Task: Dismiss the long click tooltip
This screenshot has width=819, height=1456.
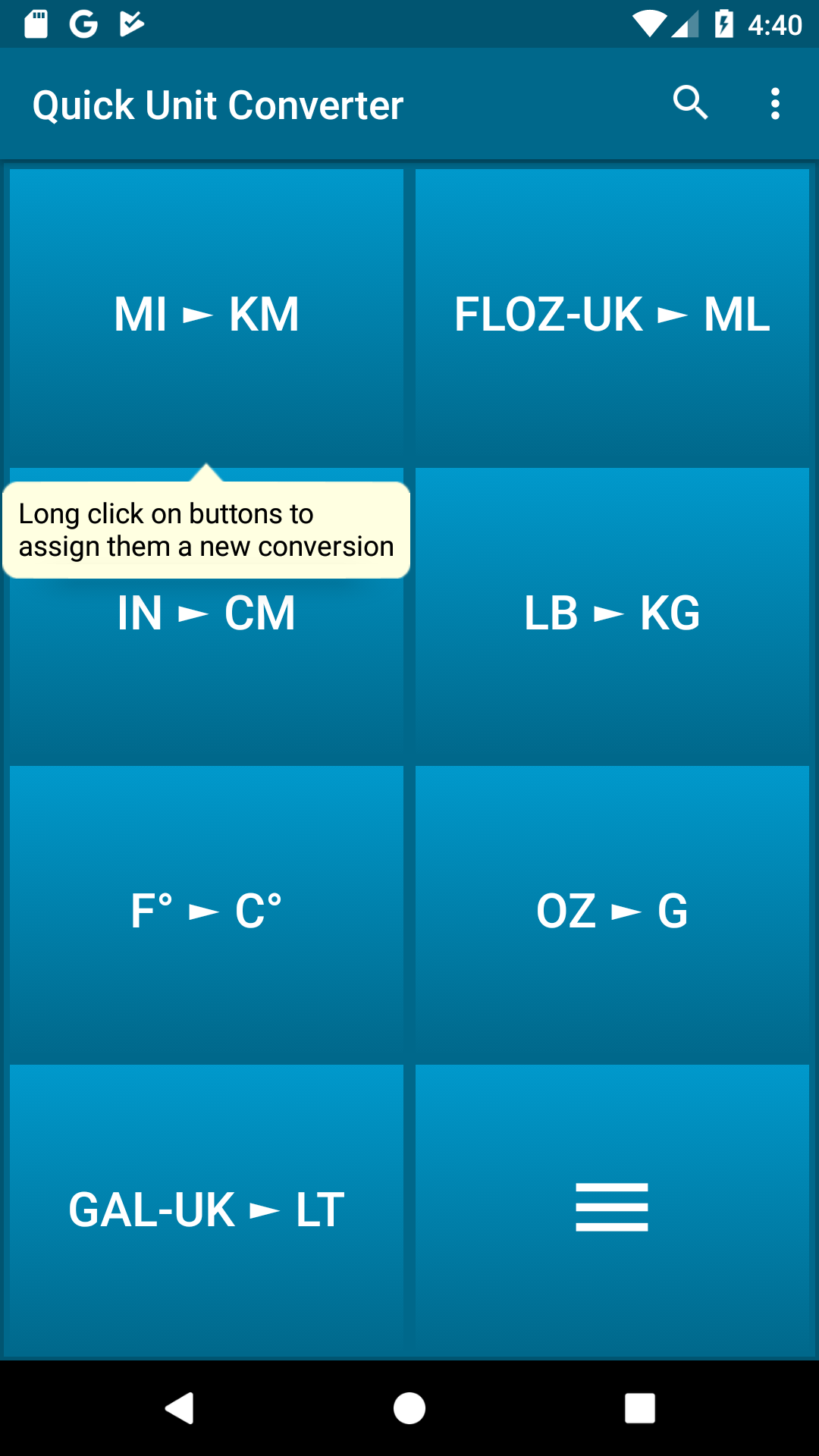Action: pyautogui.click(x=206, y=529)
